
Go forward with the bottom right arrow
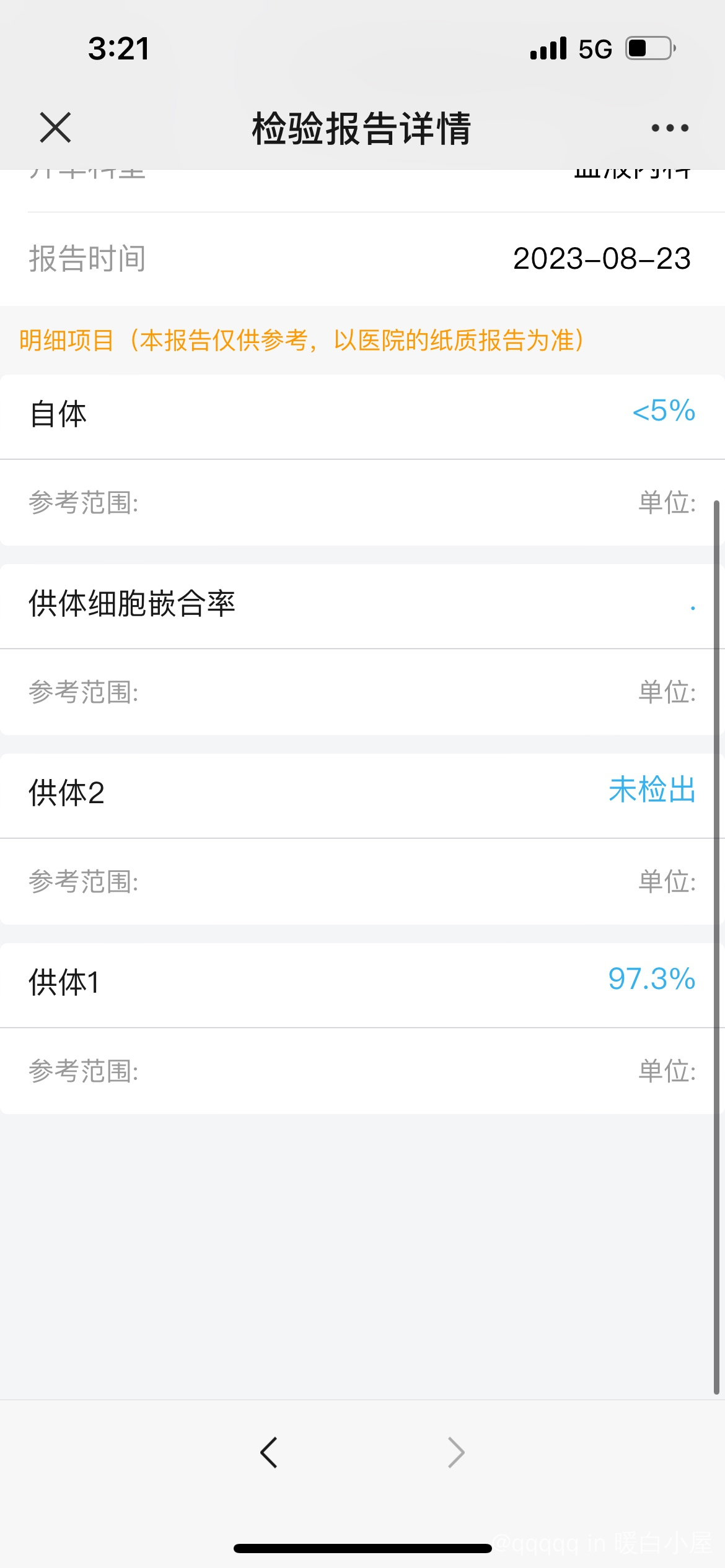coord(456,1452)
